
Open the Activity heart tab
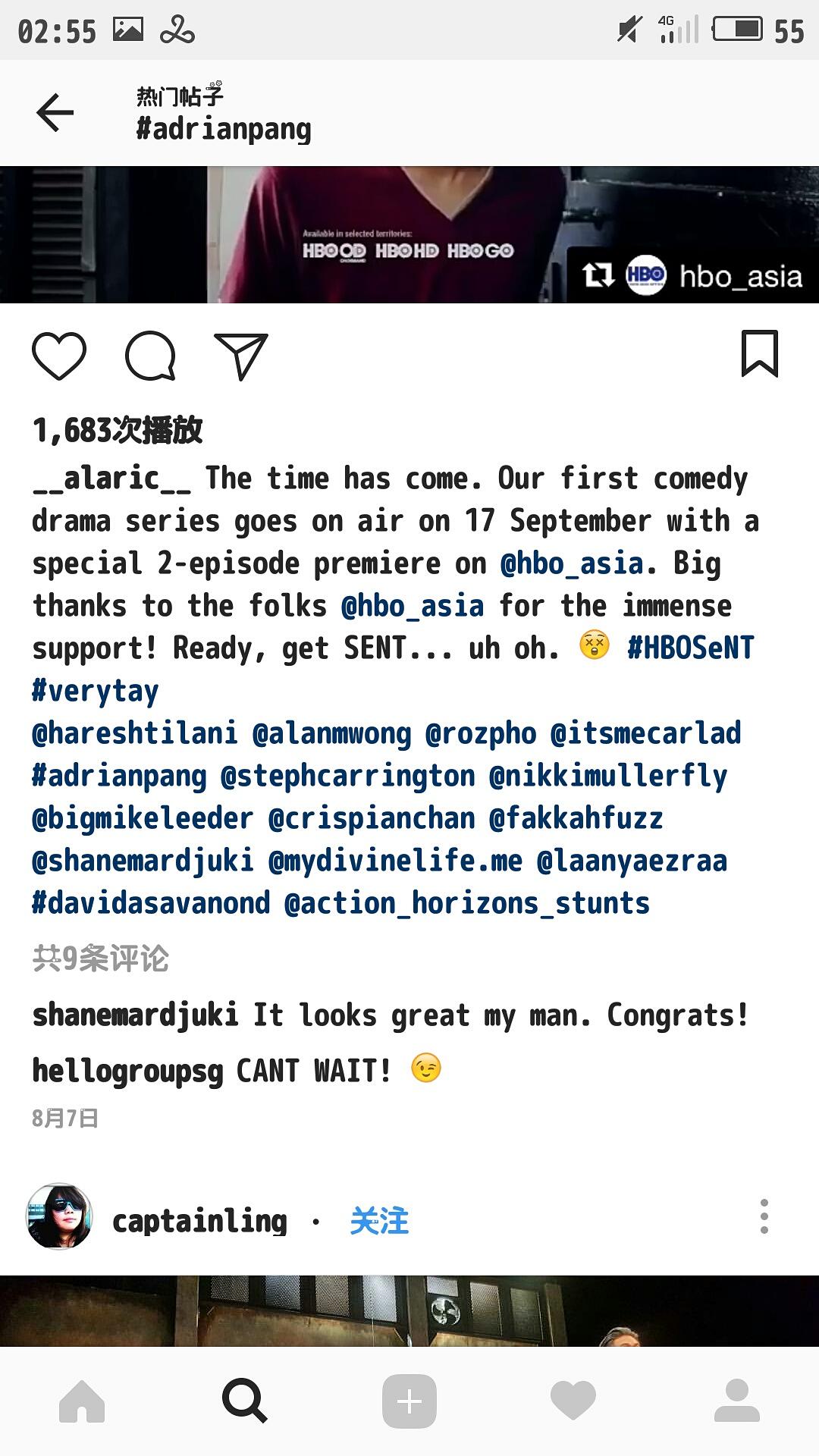point(573,1401)
